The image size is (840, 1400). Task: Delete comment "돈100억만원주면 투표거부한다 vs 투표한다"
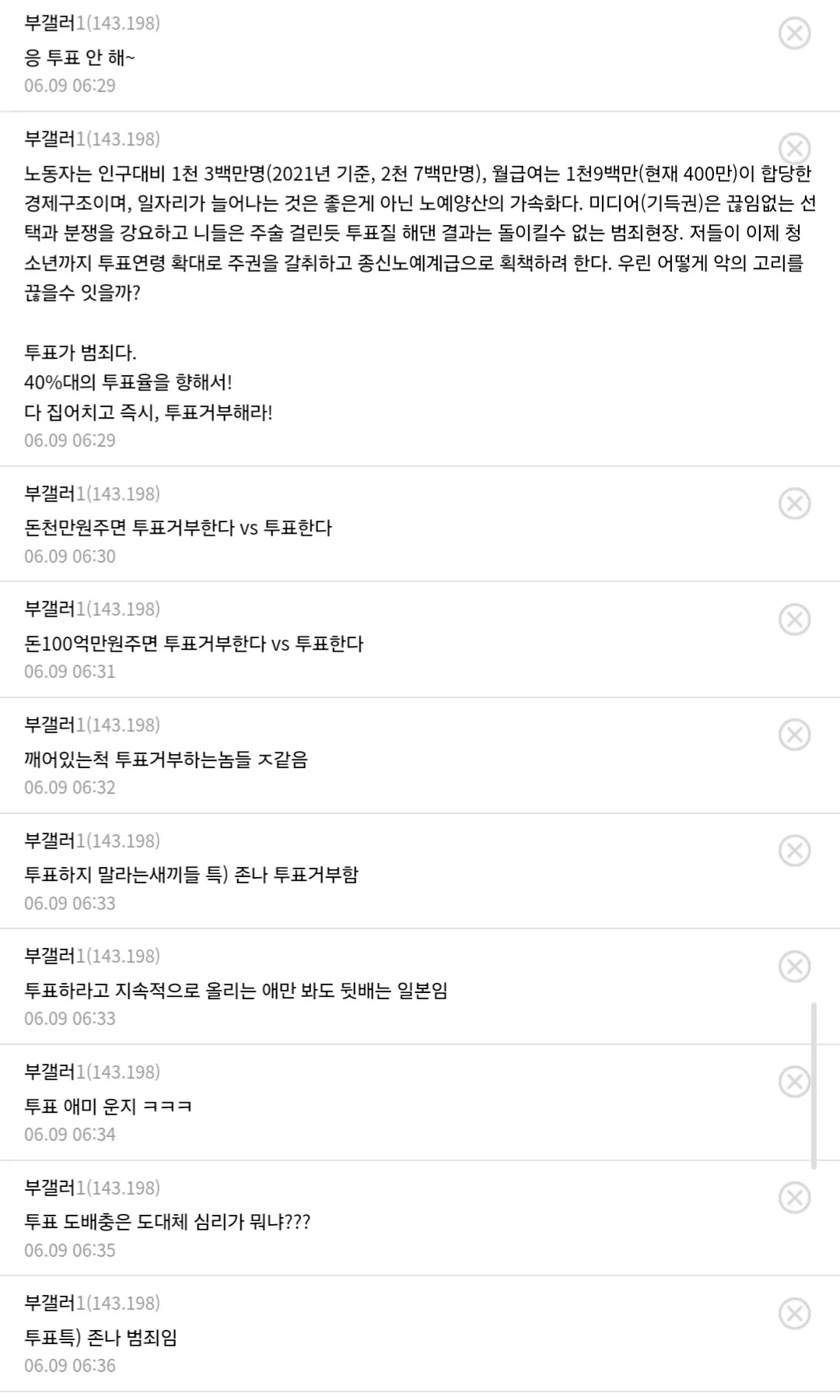tap(794, 619)
